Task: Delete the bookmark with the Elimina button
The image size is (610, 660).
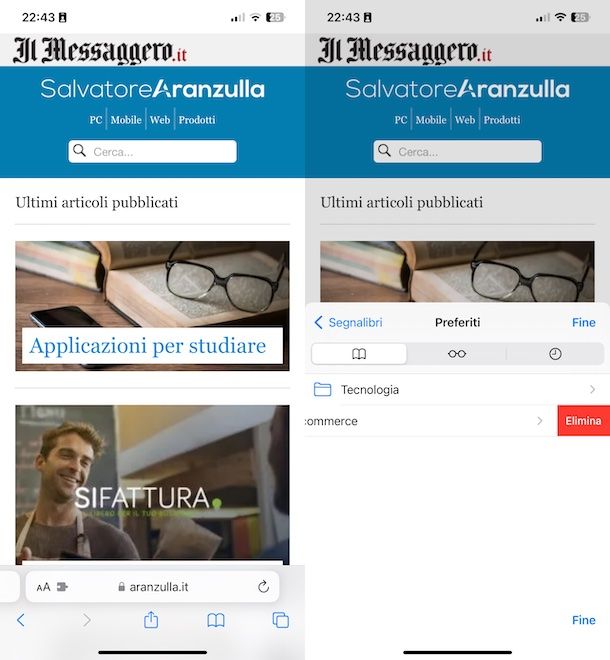Action: [x=583, y=421]
